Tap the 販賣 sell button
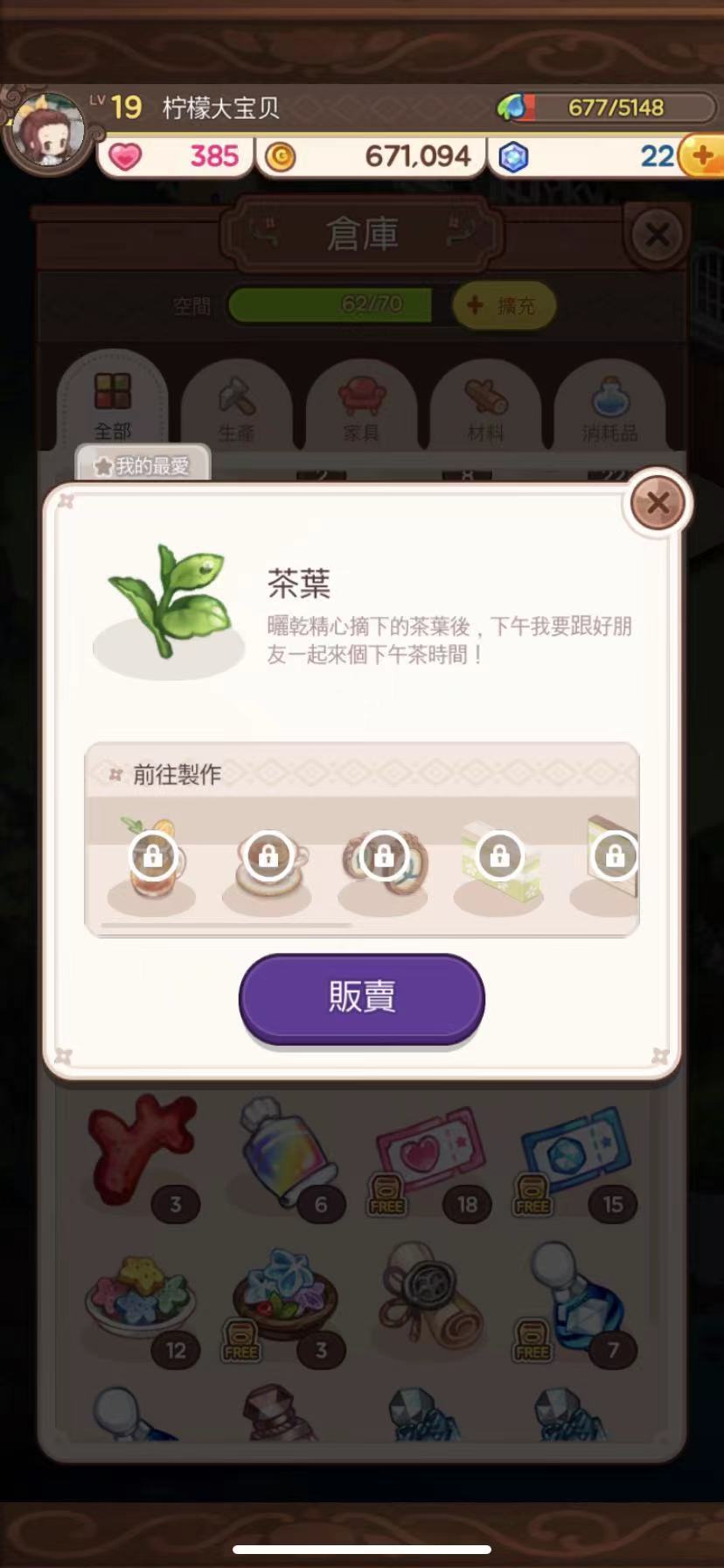The height and width of the screenshot is (1568, 724). pyautogui.click(x=361, y=997)
